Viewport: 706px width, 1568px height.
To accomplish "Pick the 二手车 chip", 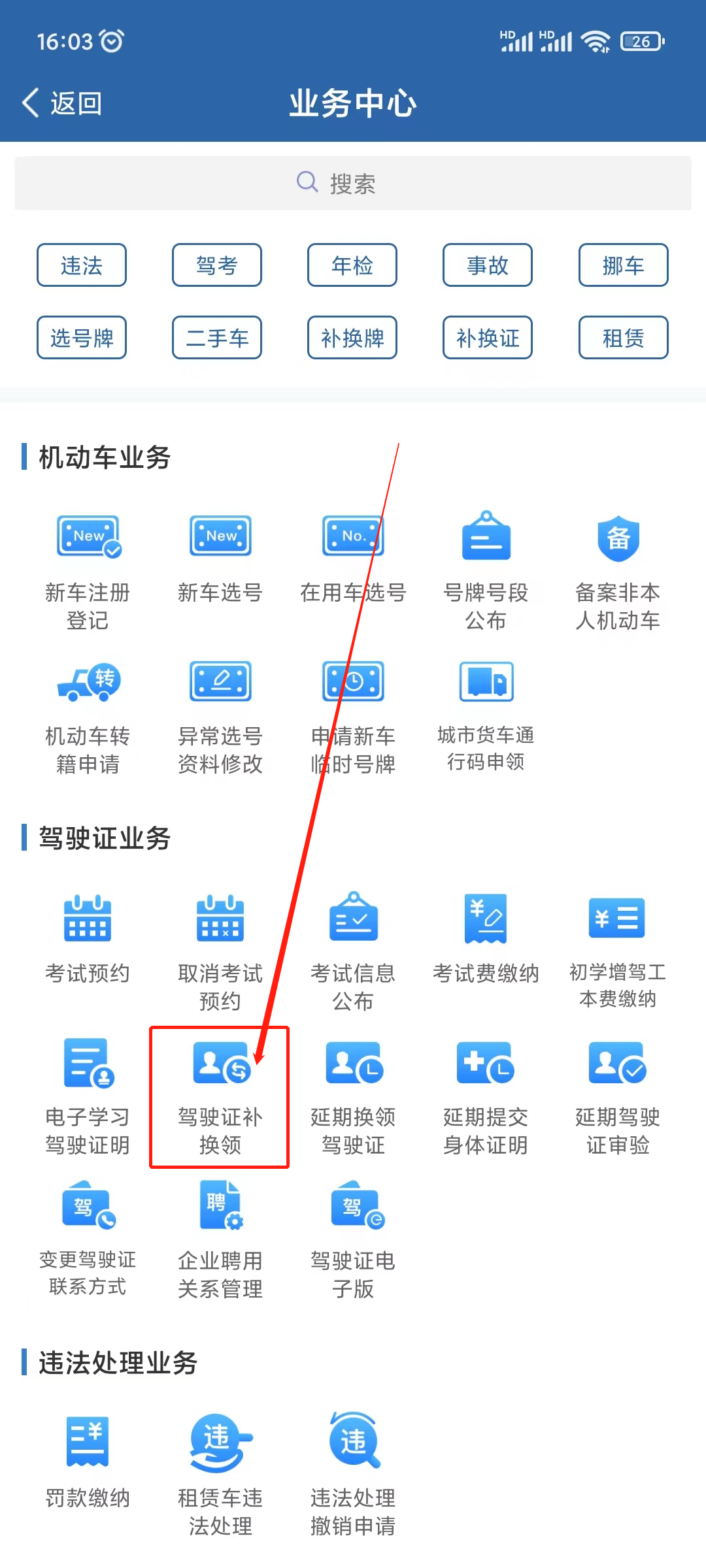I will point(217,338).
